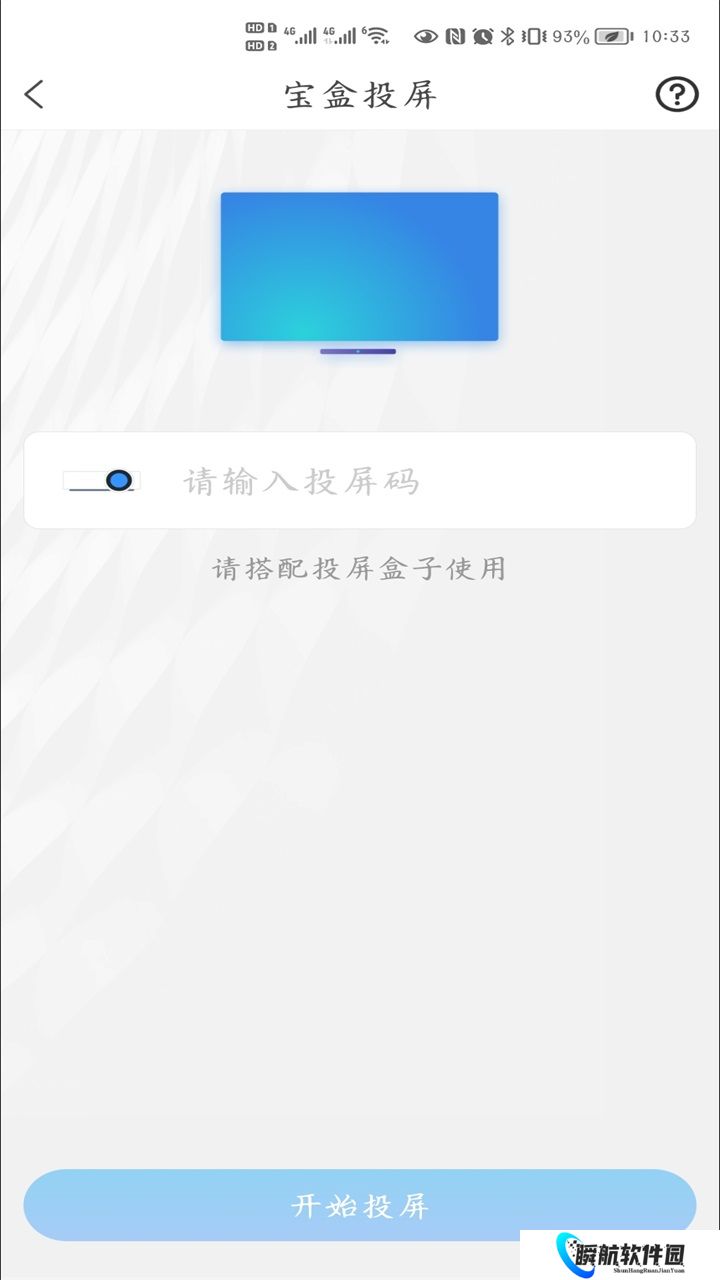The width and height of the screenshot is (720, 1280).
Task: Open the help question mark icon
Action: pos(676,95)
